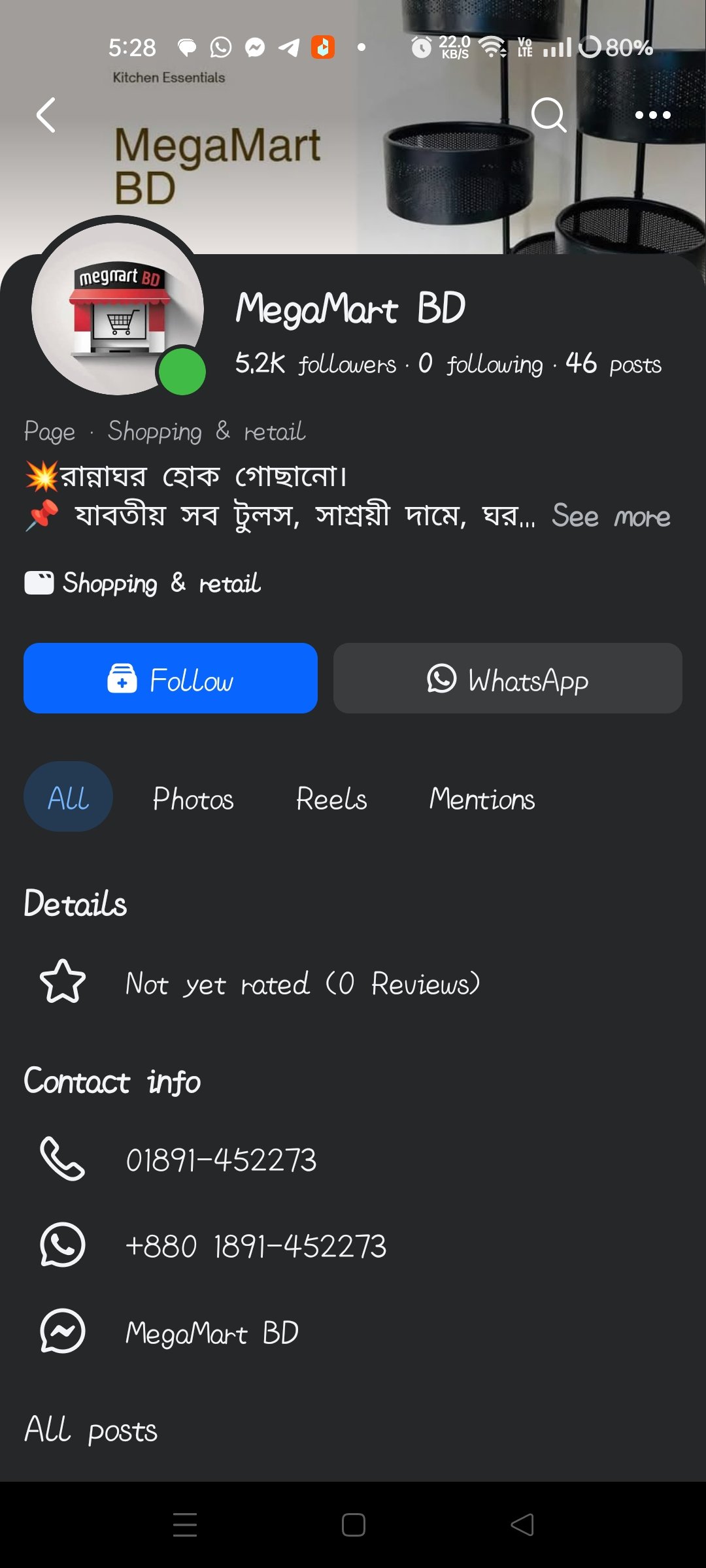706x1568 pixels.
Task: Open the three-dot overflow menu
Action: 652,116
